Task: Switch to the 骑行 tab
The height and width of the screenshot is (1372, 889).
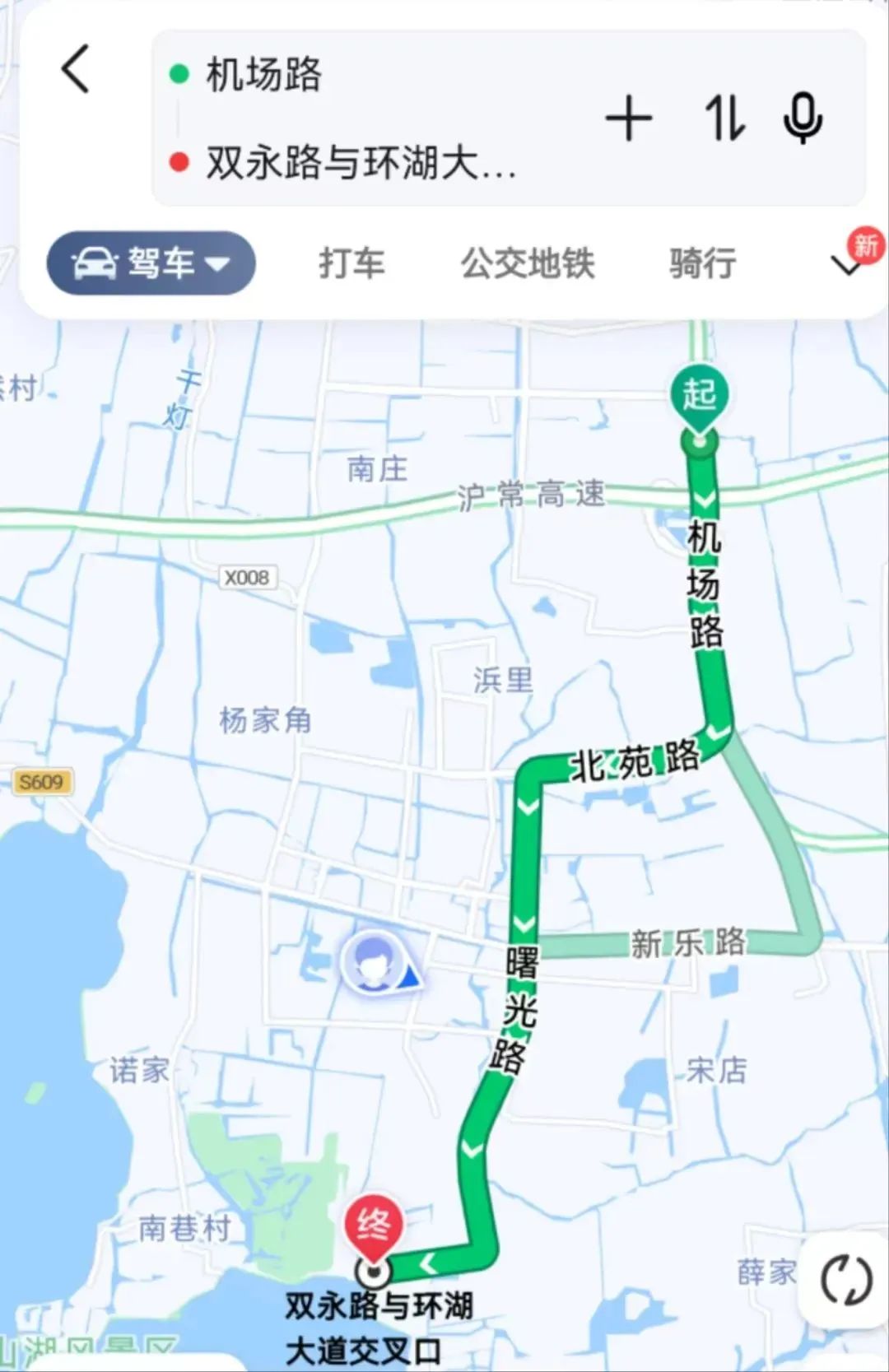Action: point(702,263)
